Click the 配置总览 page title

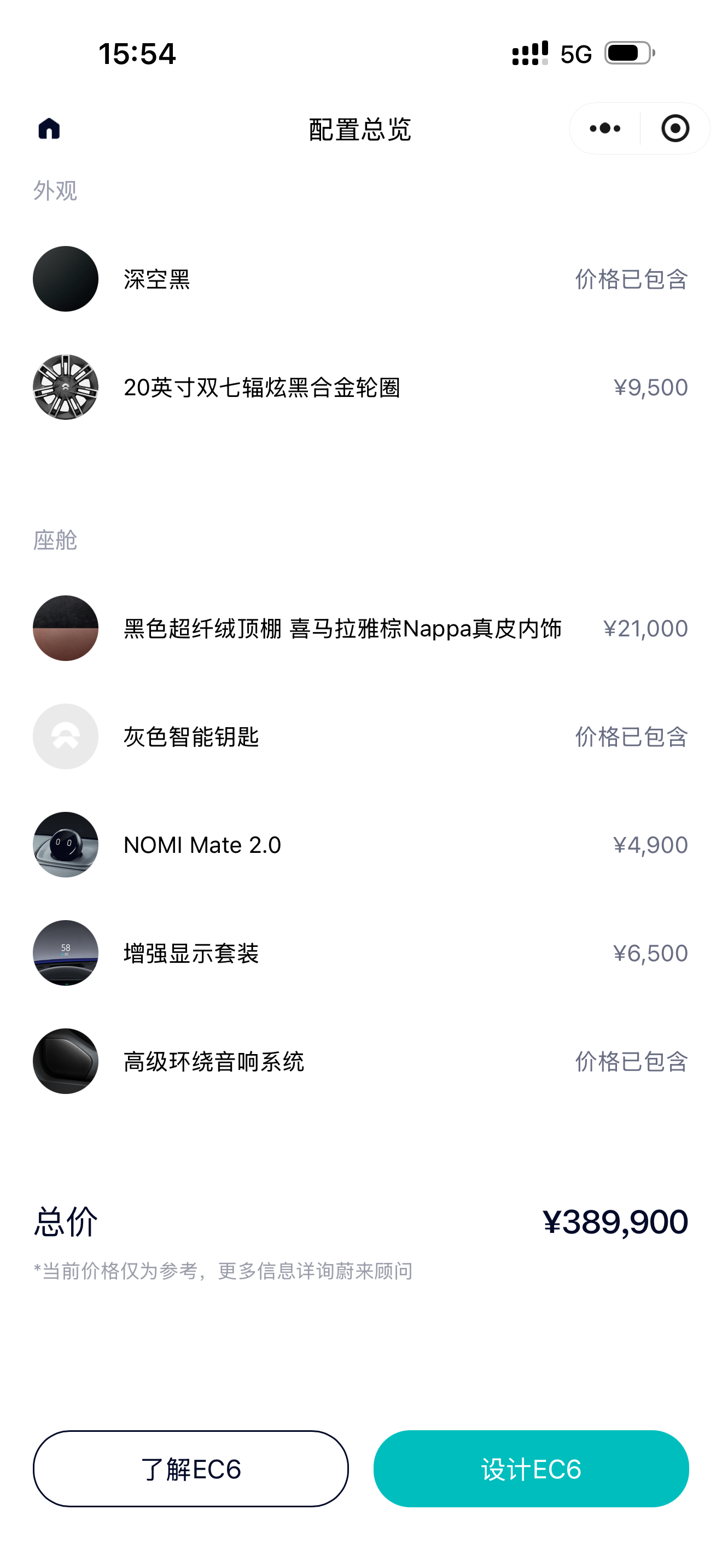click(x=360, y=130)
